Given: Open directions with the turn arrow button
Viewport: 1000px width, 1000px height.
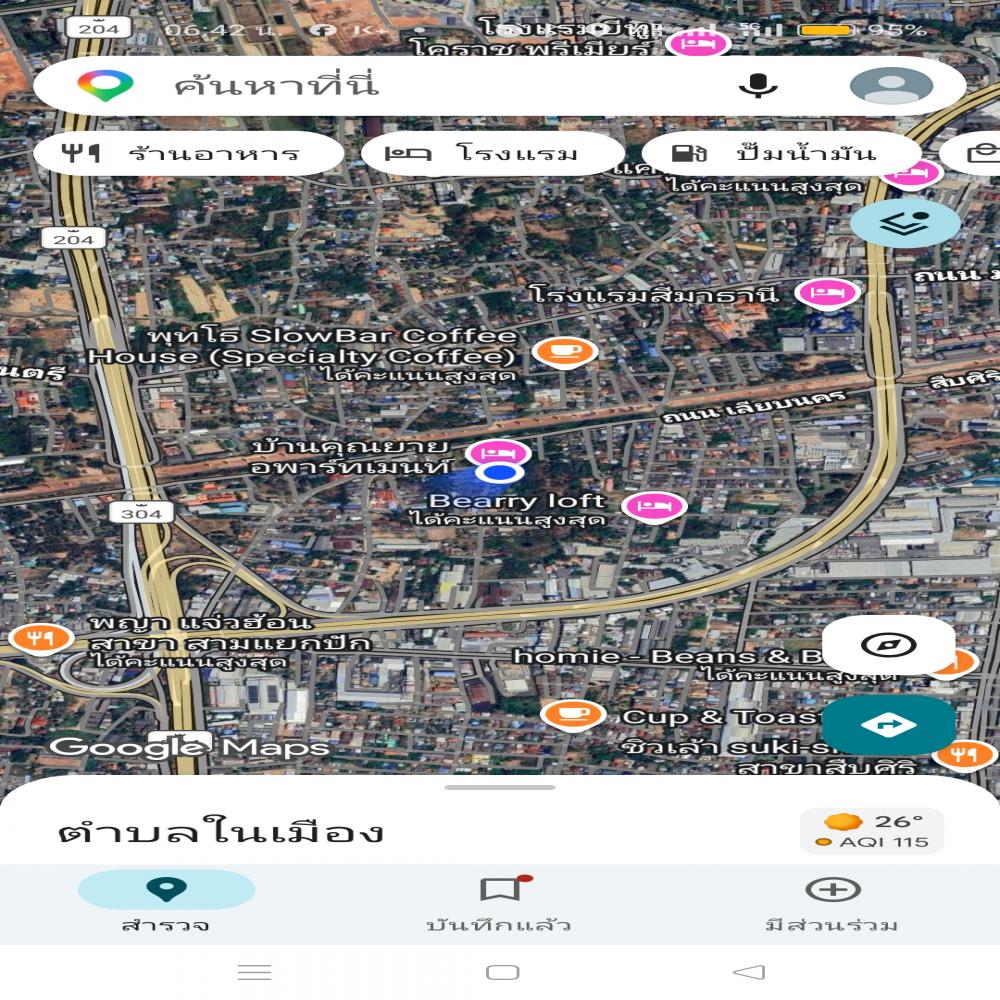Looking at the screenshot, I should 888,725.
